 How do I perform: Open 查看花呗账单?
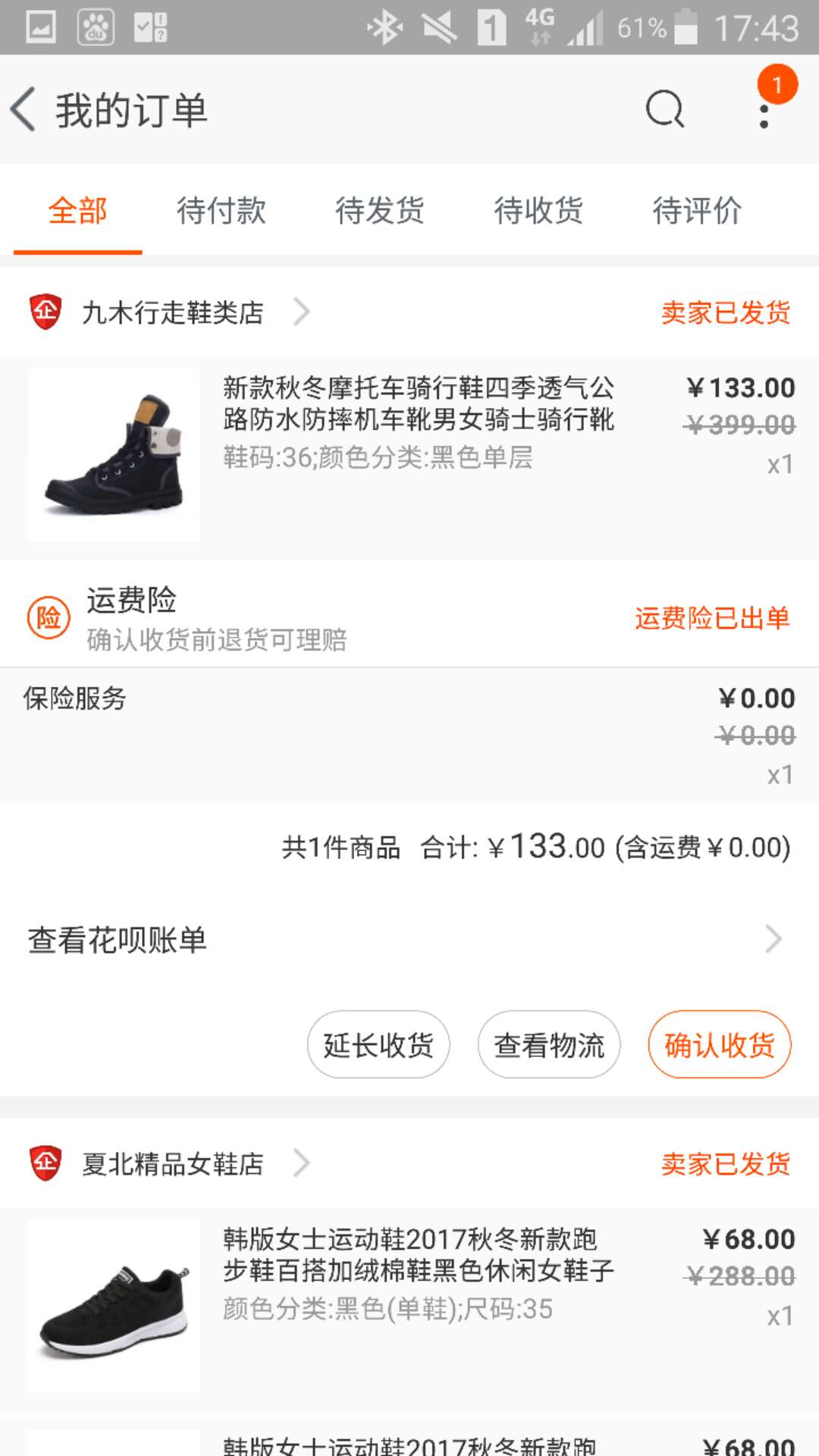(409, 940)
